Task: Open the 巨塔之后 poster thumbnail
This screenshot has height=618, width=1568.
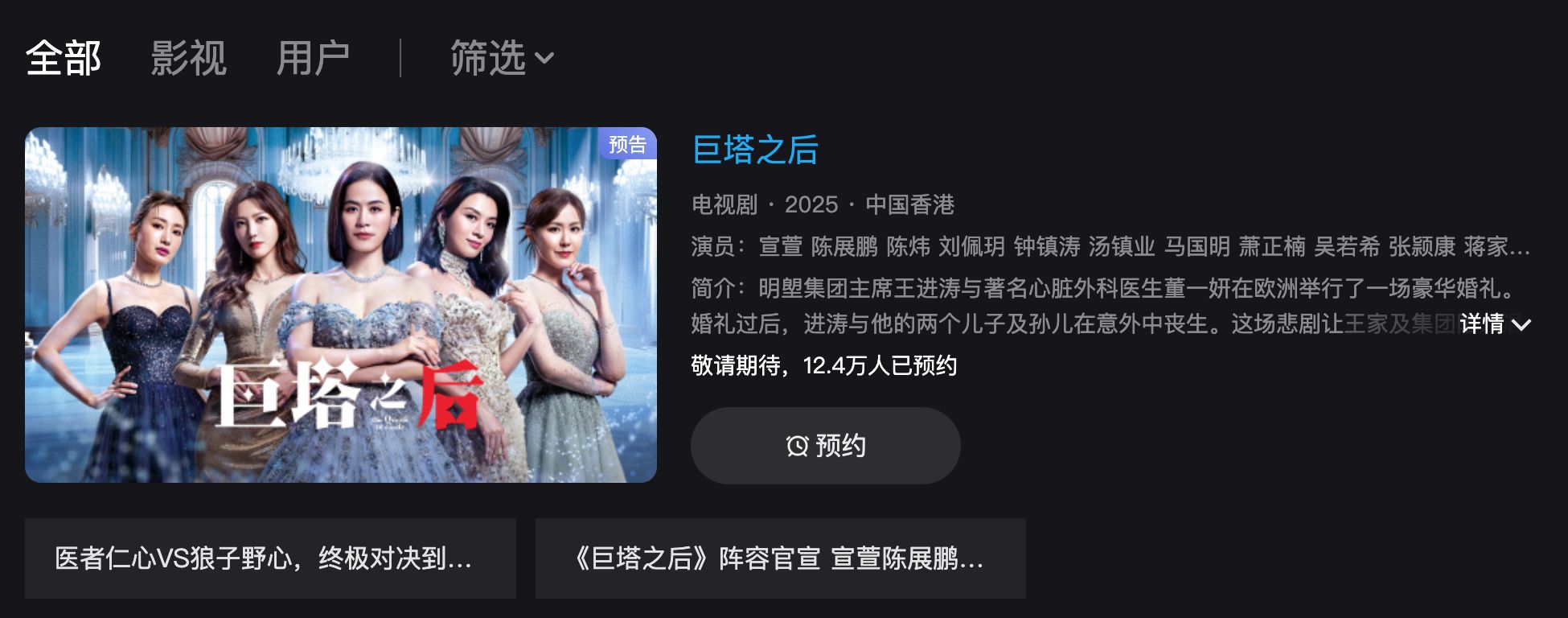Action: coord(341,304)
